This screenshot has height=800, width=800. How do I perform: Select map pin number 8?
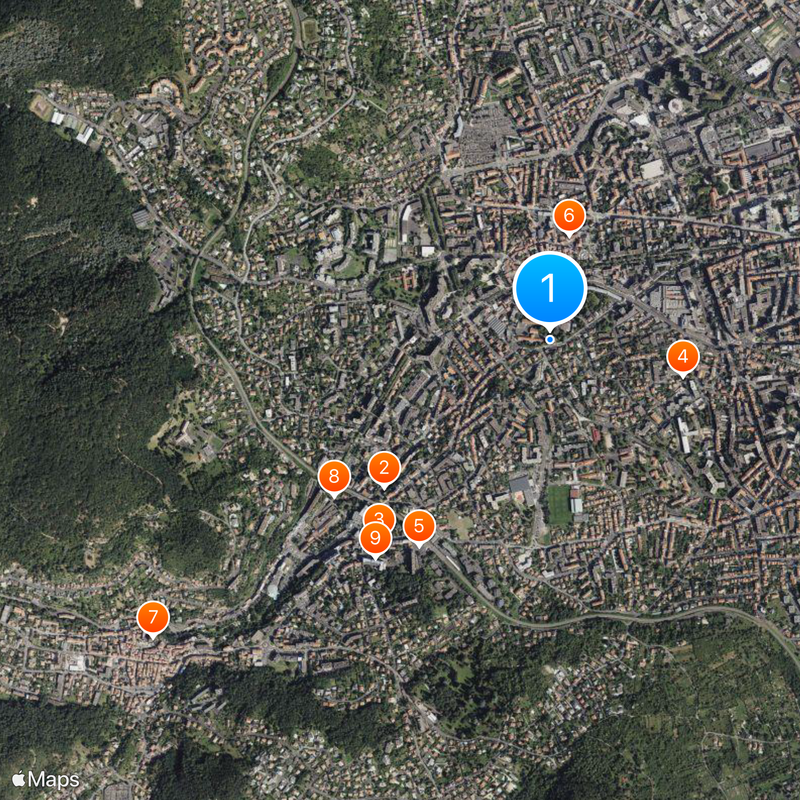(334, 476)
